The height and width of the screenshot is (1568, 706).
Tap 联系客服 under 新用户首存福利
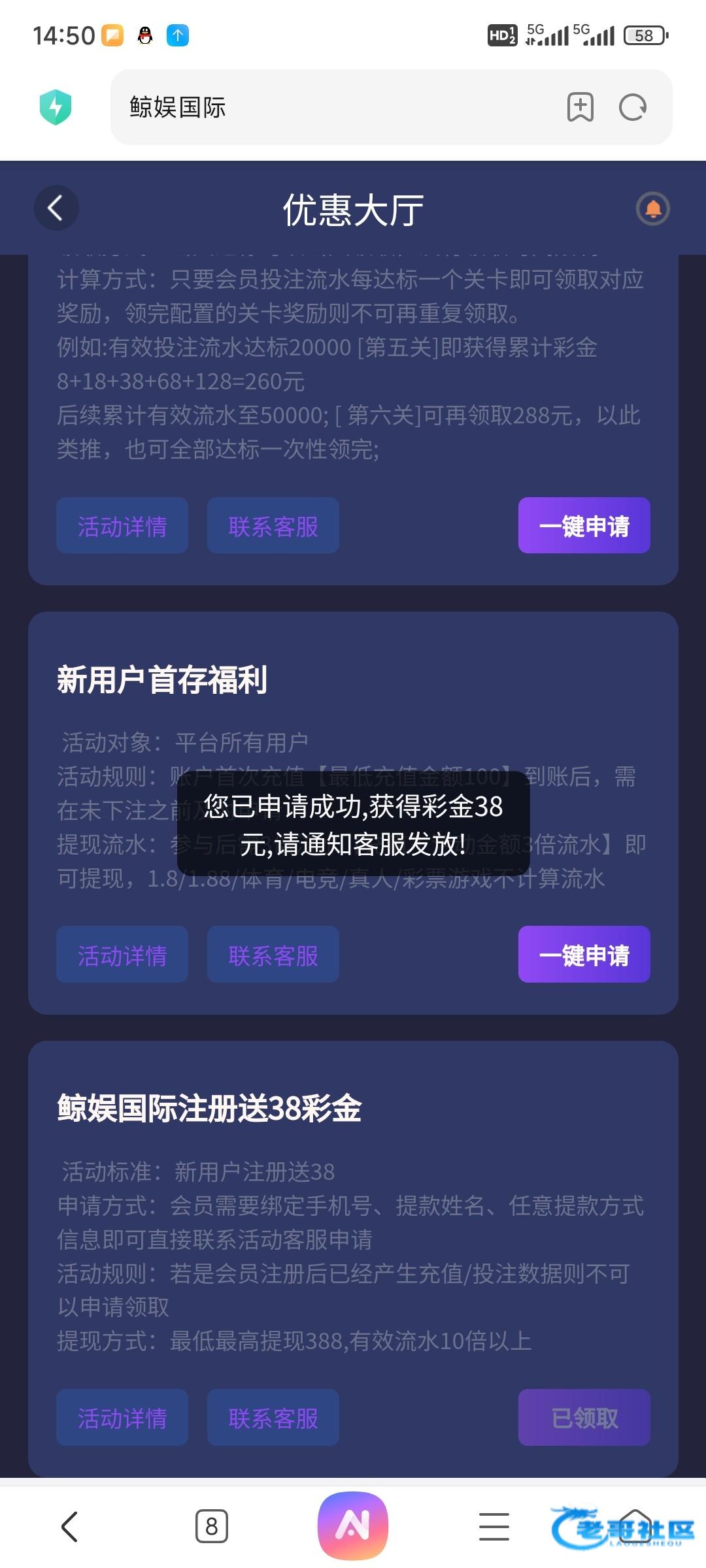pos(273,954)
